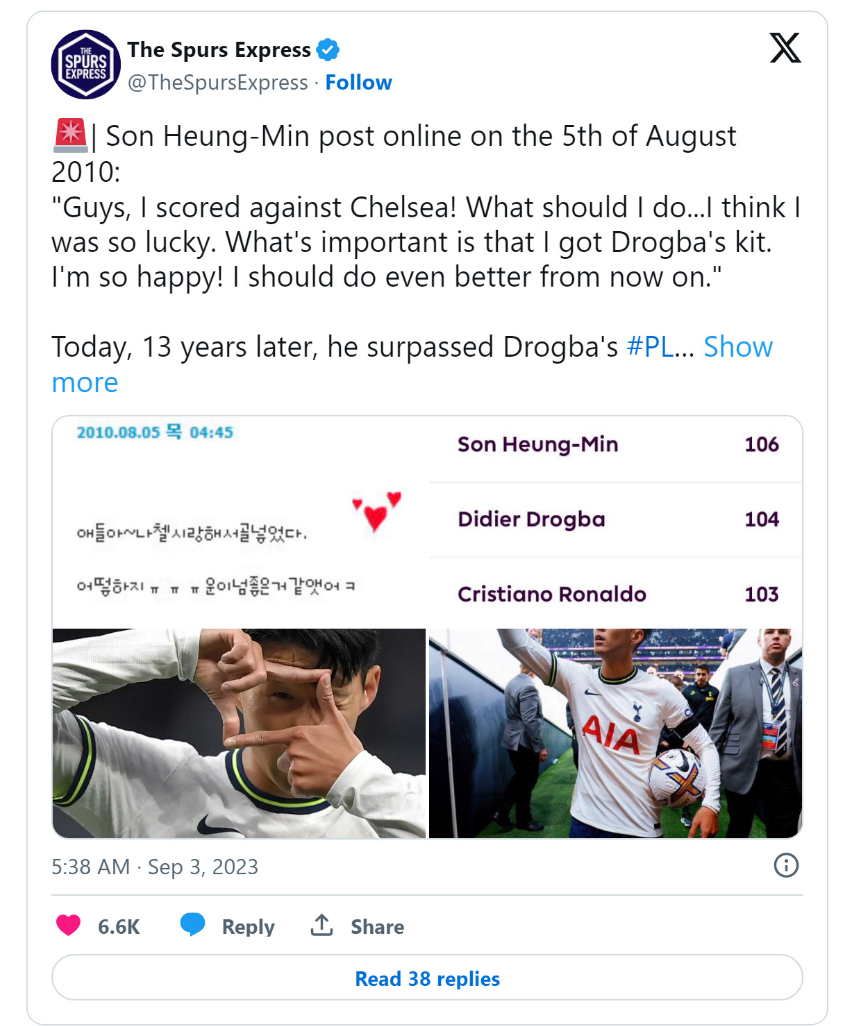Read the 38 replies
The image size is (849, 1026).
[427, 978]
